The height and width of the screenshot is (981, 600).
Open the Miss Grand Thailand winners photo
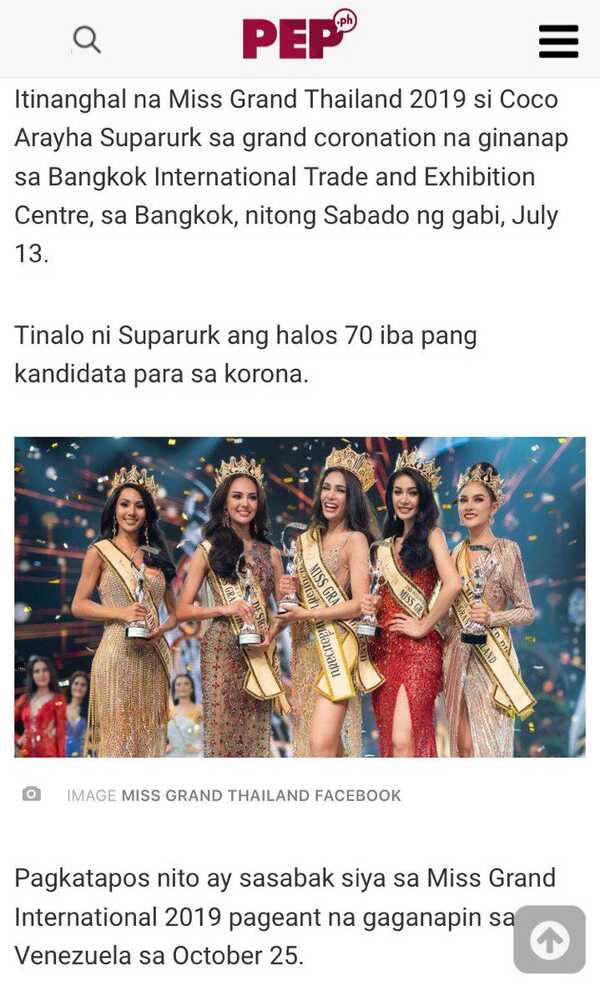300,596
